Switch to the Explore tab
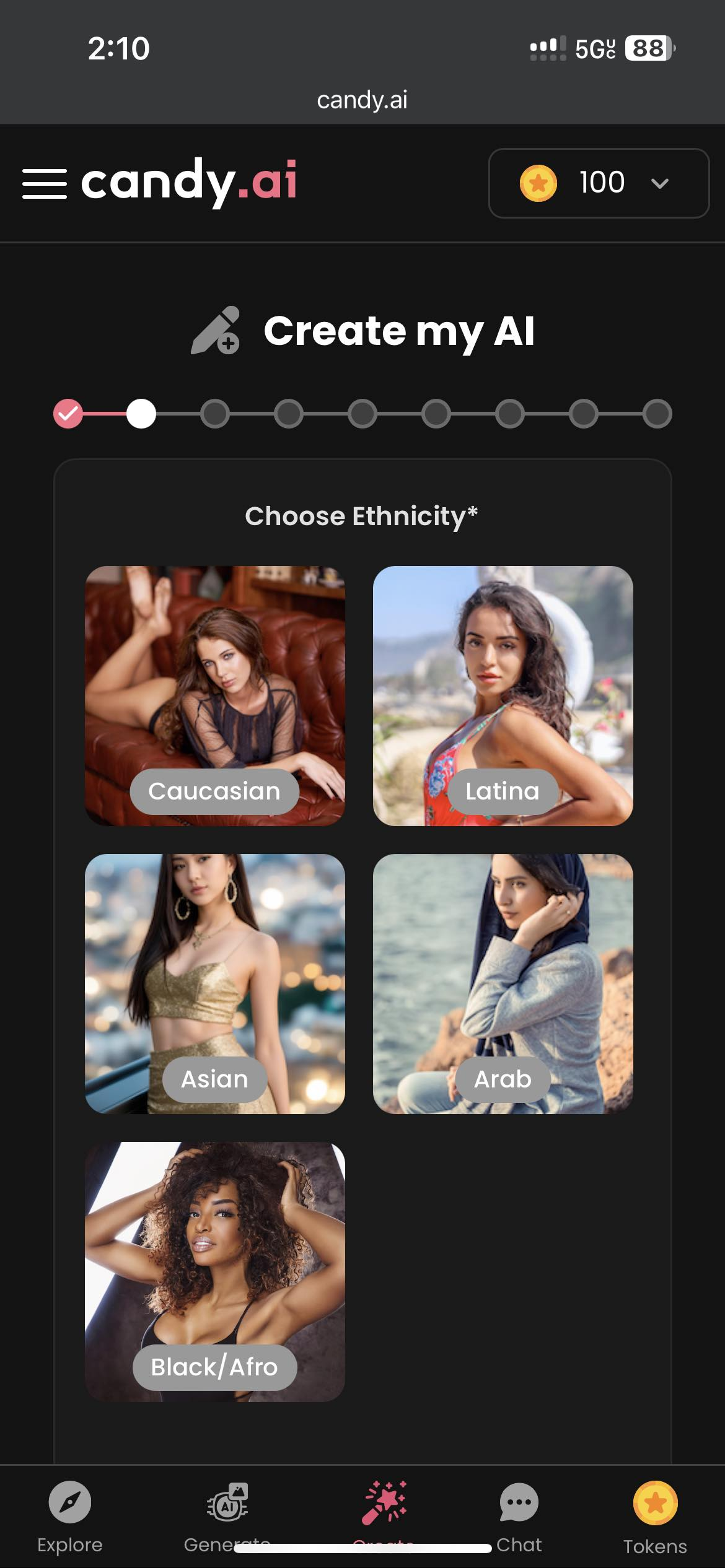The image size is (725, 1568). pyautogui.click(x=70, y=1517)
